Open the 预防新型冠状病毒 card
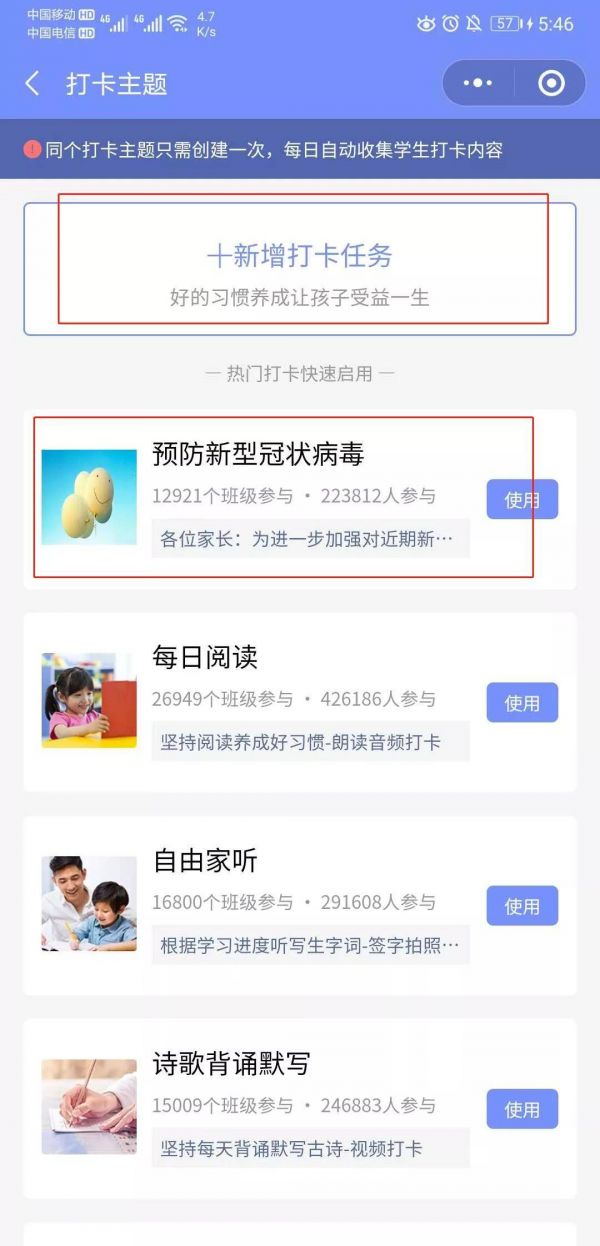600x1246 pixels. pos(258,455)
